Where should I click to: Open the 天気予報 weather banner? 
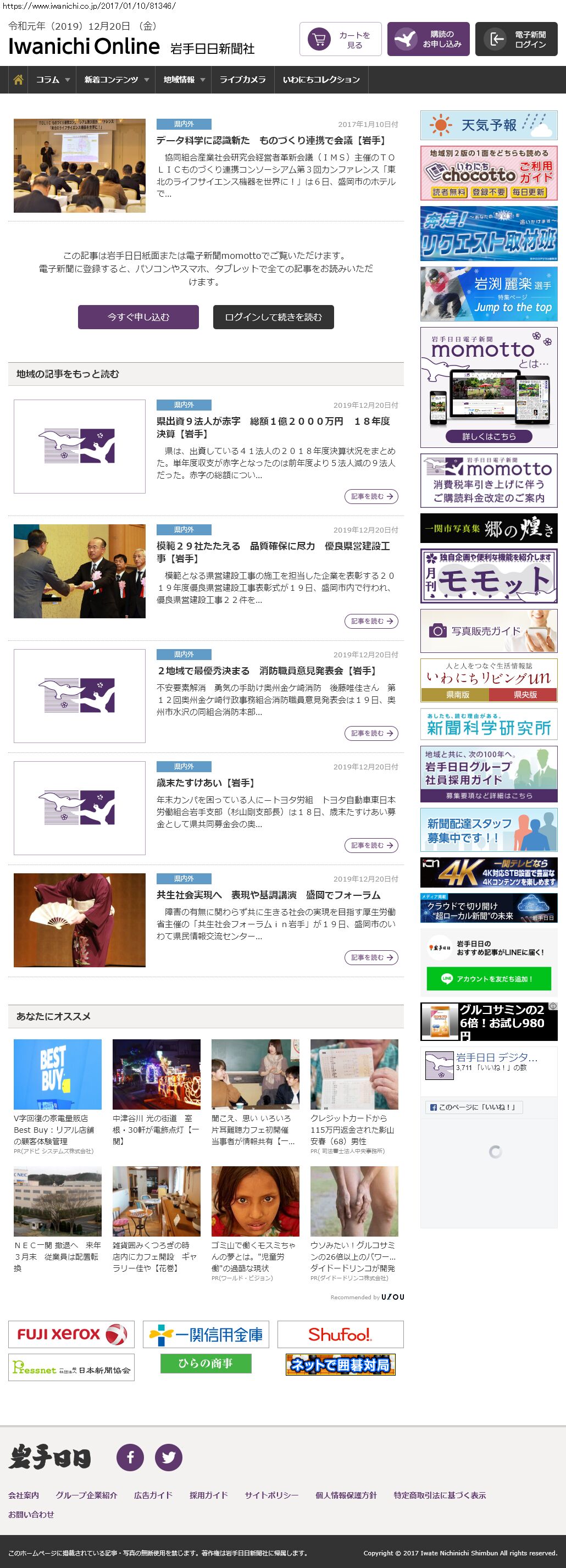pyautogui.click(x=489, y=125)
